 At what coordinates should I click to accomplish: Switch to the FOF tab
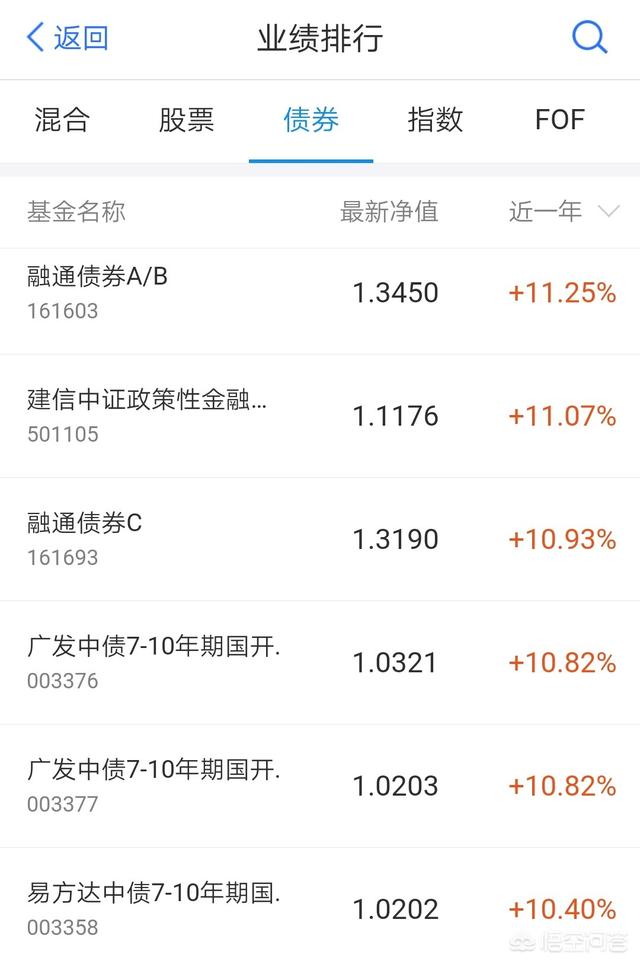(559, 120)
